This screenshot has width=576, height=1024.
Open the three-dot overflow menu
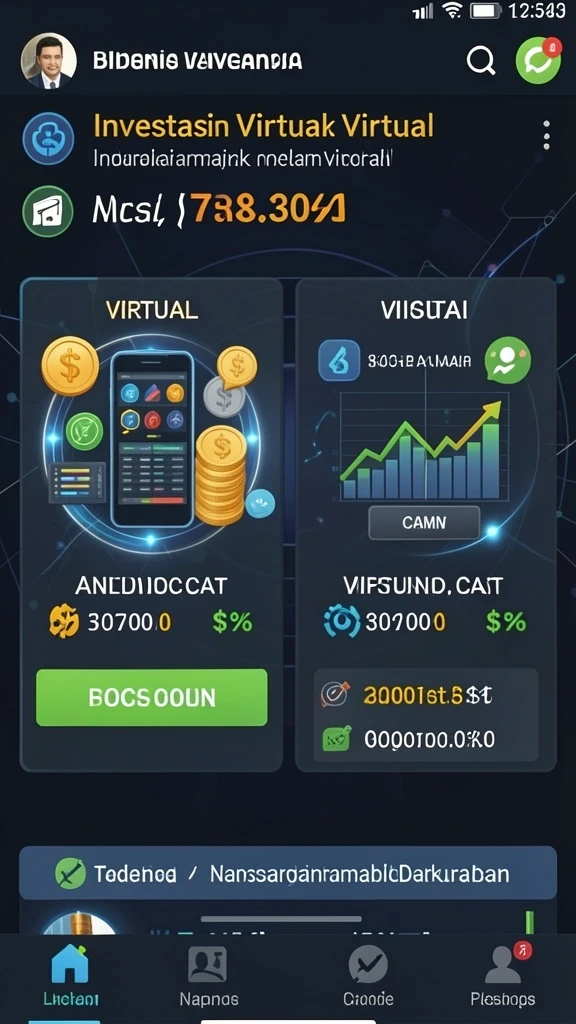click(x=546, y=135)
